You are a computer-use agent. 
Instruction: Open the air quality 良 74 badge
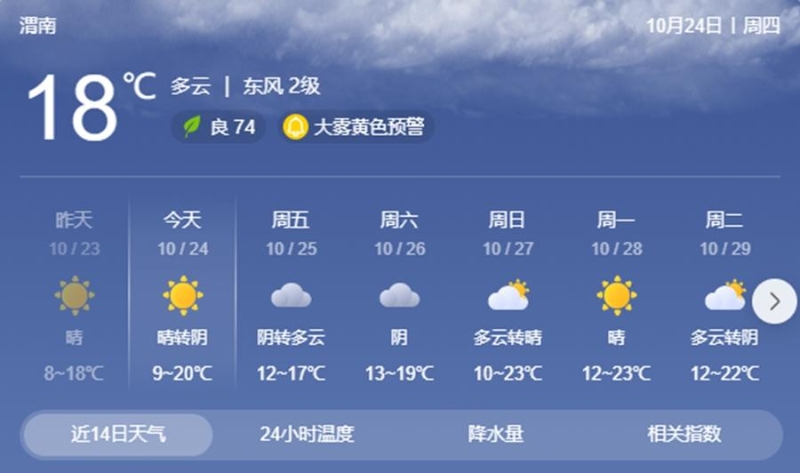tap(219, 127)
